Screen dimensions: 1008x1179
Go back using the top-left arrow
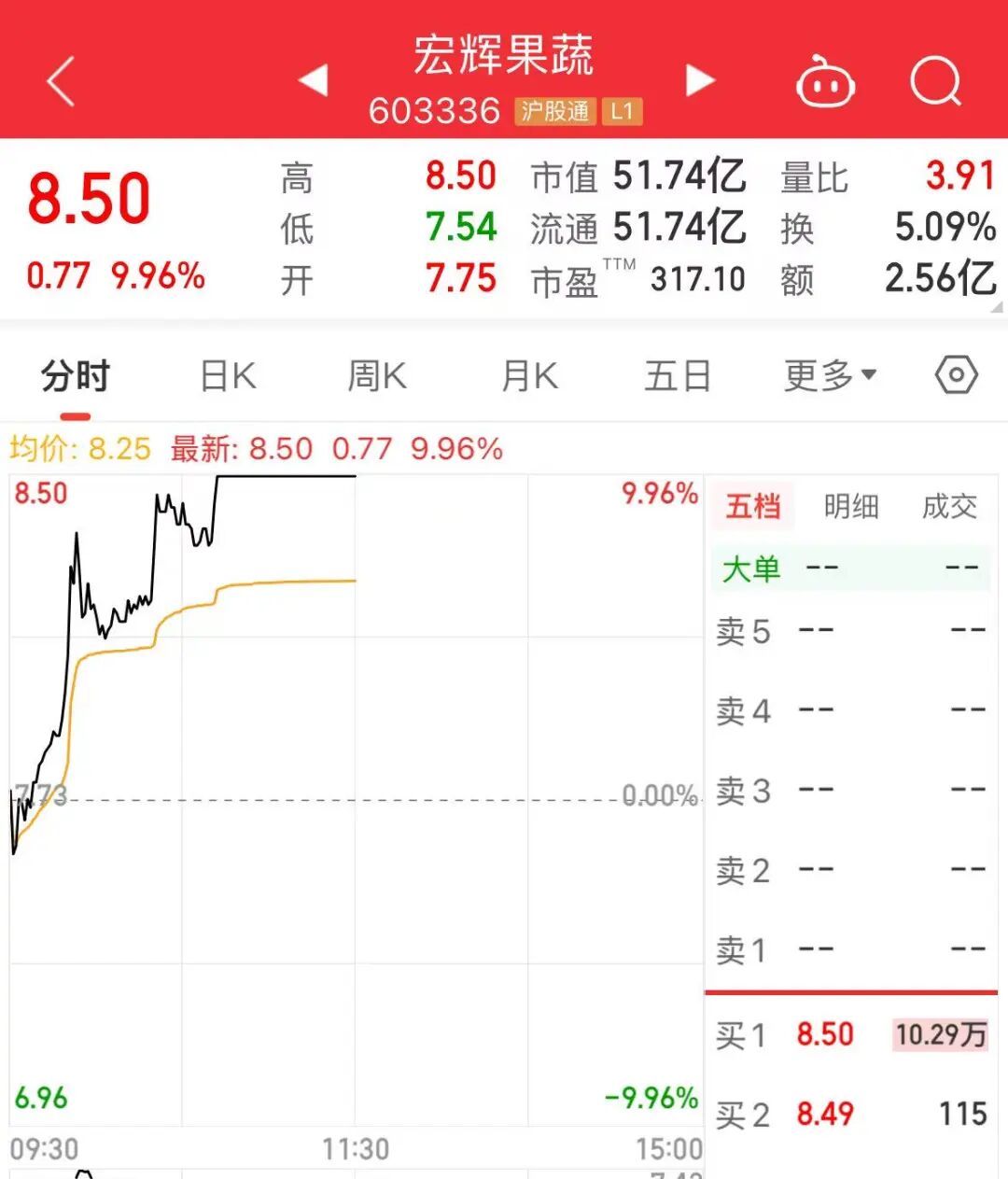(61, 81)
